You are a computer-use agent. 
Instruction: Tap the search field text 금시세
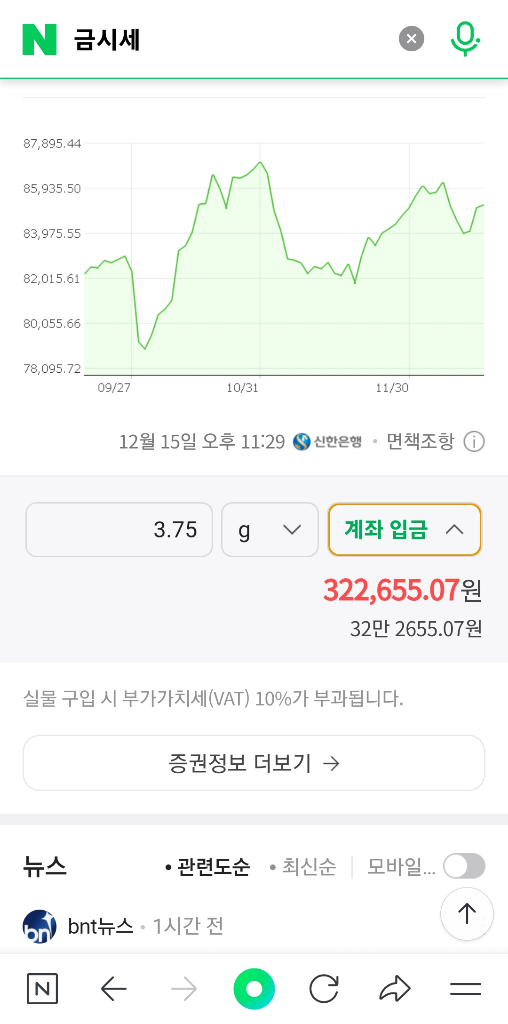(107, 40)
